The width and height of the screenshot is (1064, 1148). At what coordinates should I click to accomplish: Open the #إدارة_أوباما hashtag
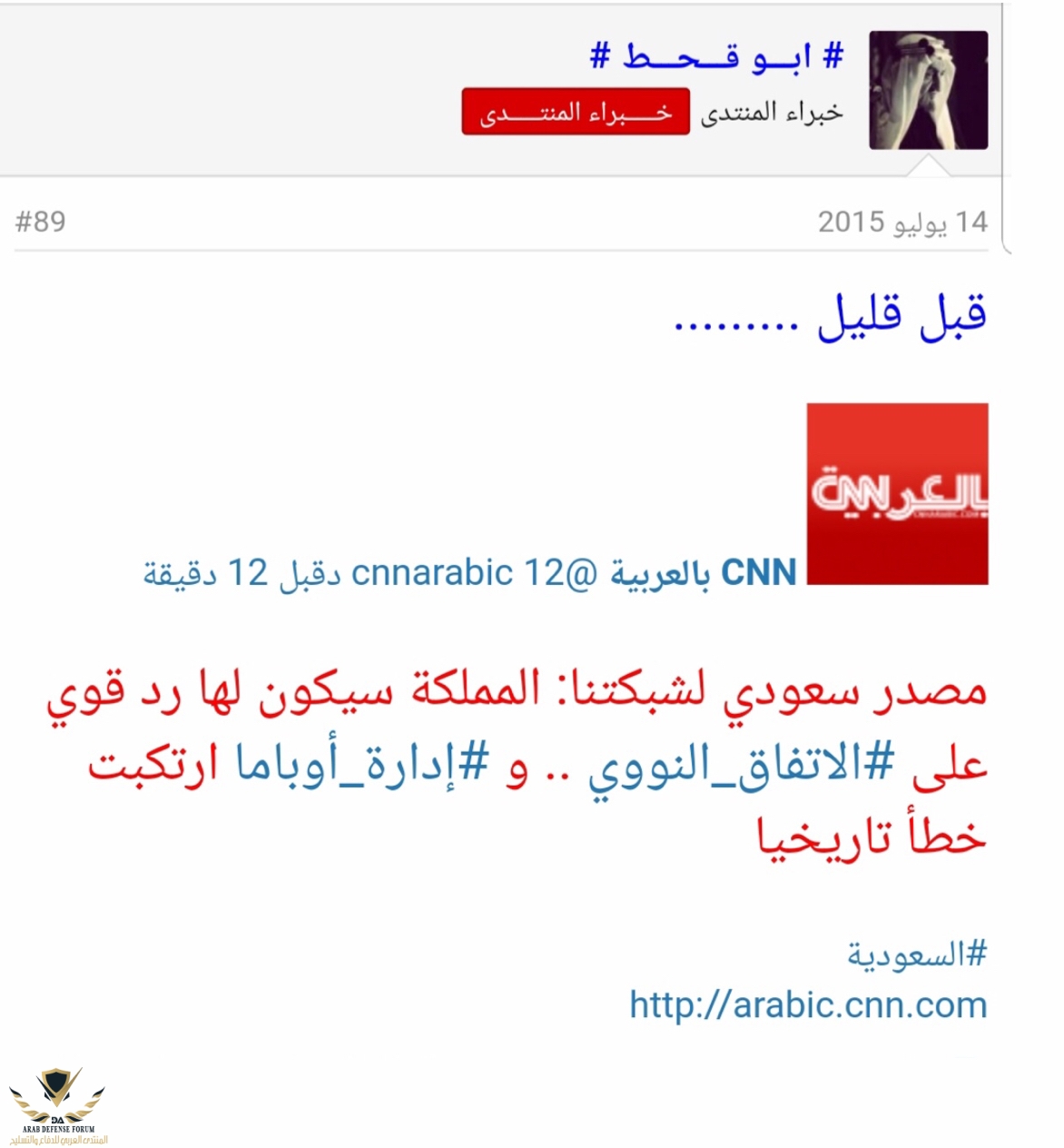tap(364, 763)
